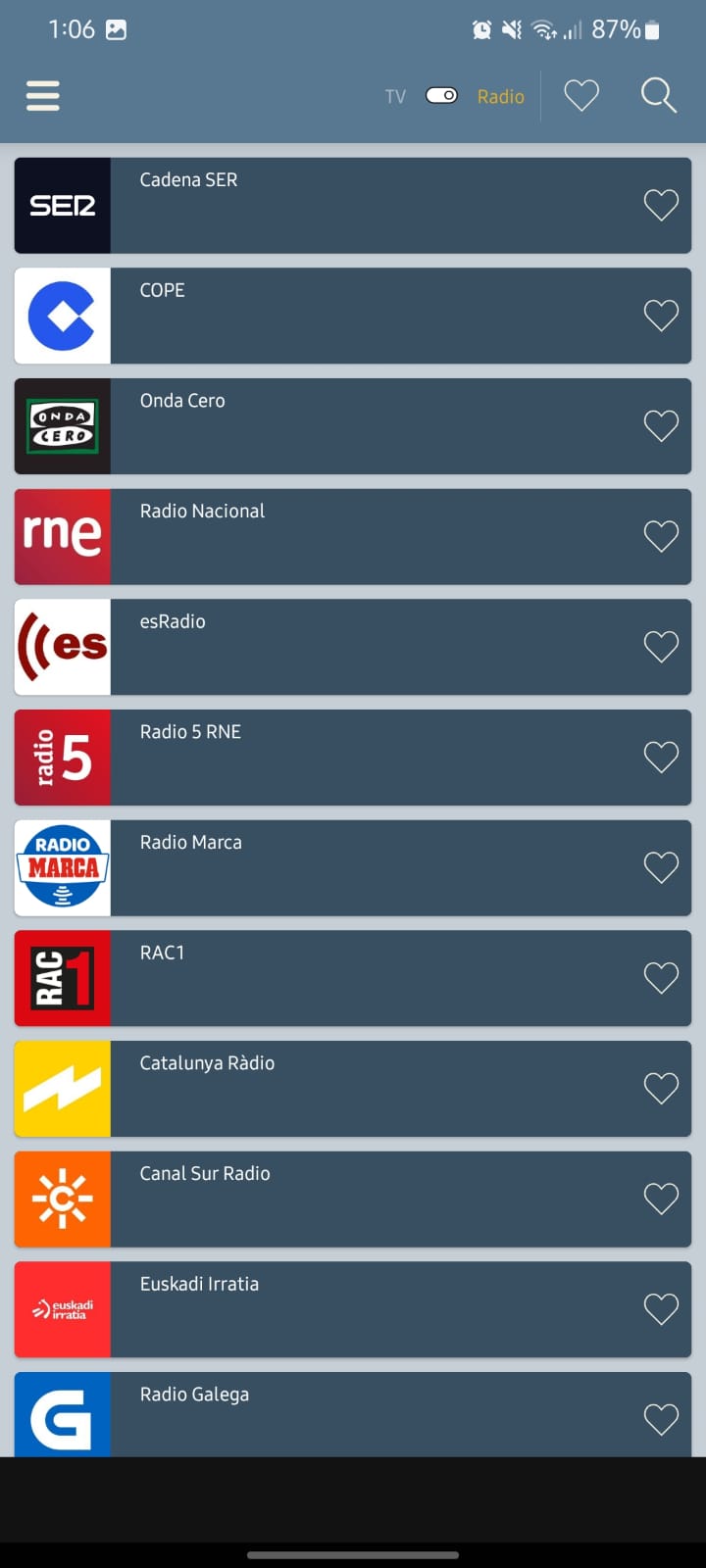Add Cadena SER to favorites
706x1568 pixels.
point(661,205)
